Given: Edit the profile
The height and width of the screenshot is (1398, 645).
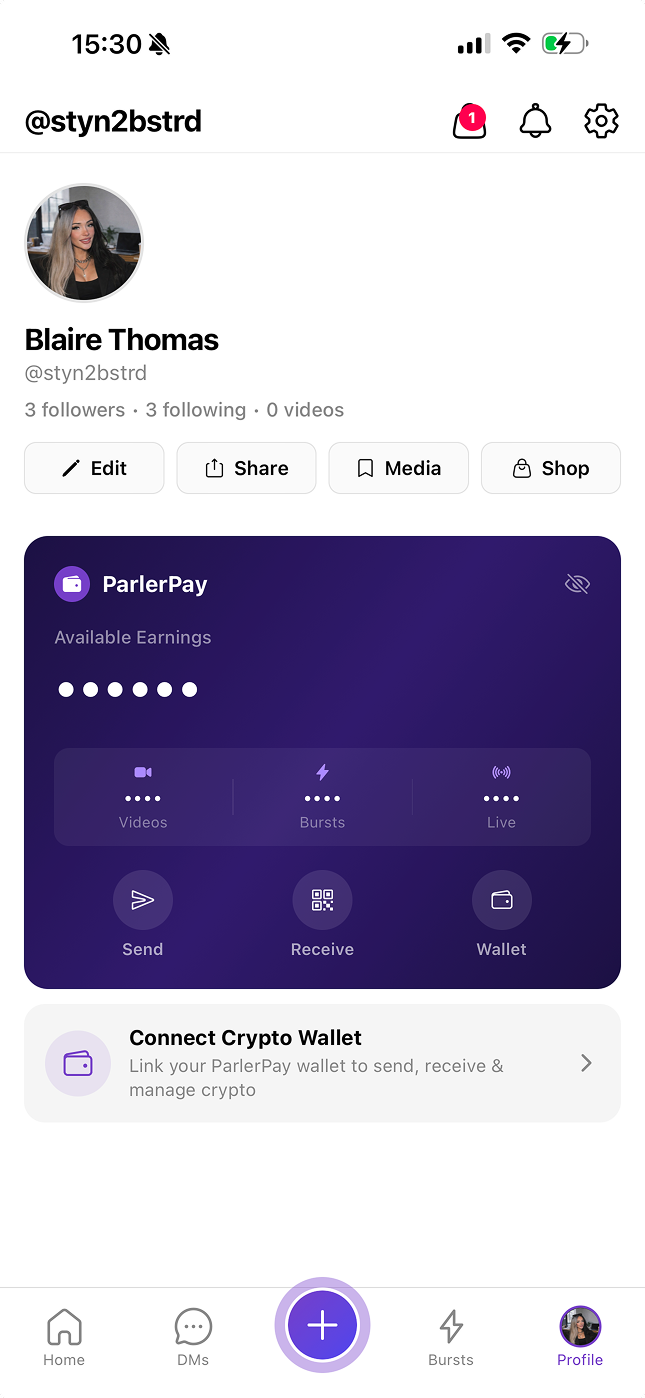Looking at the screenshot, I should coord(94,468).
